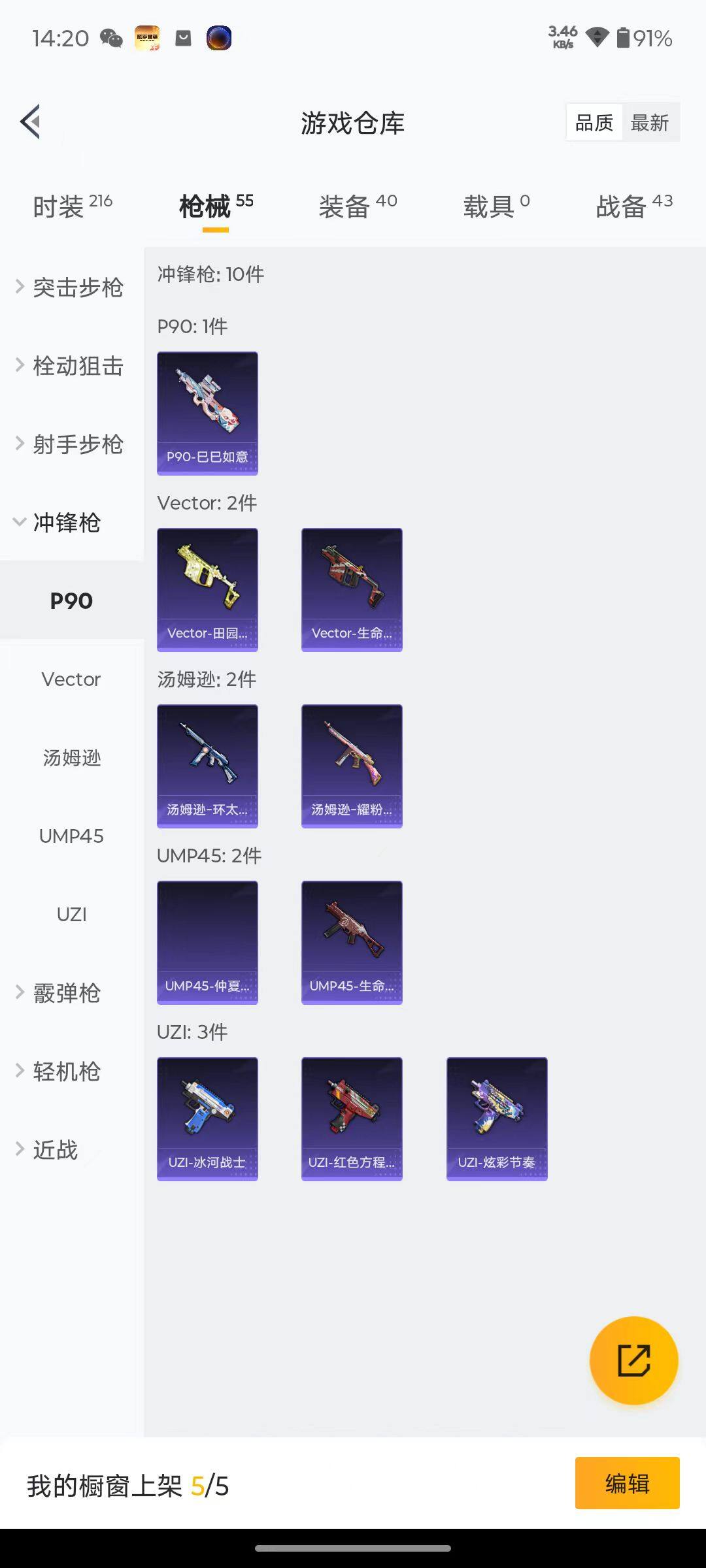Sort inventory by 最新
Screen dimensions: 706x1568
649,122
